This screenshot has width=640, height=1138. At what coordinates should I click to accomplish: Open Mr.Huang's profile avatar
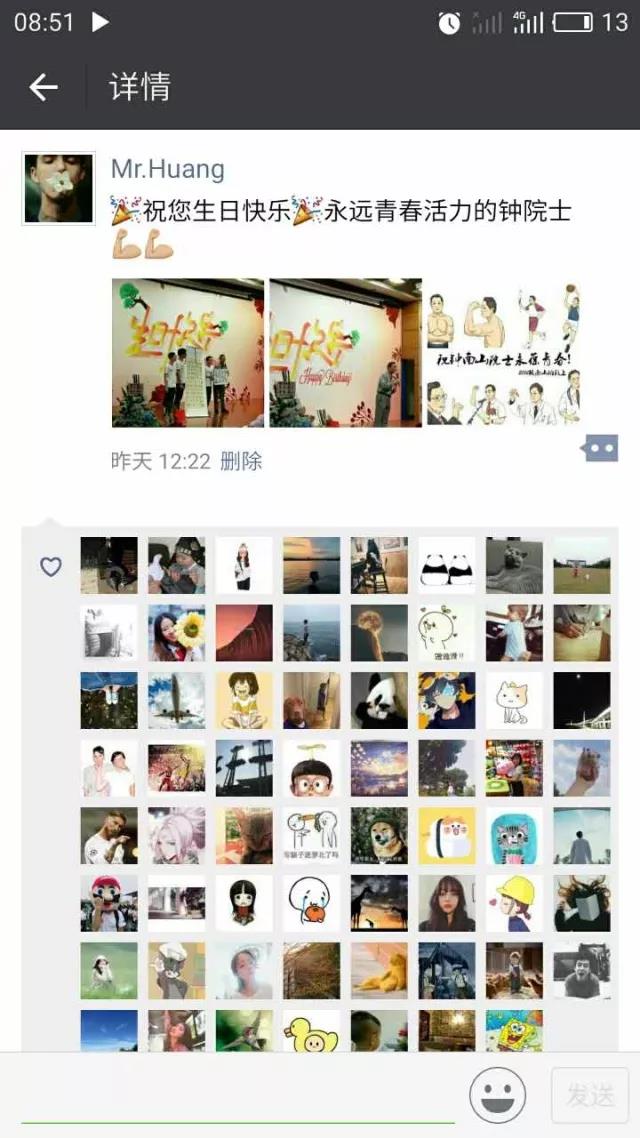pyautogui.click(x=58, y=188)
